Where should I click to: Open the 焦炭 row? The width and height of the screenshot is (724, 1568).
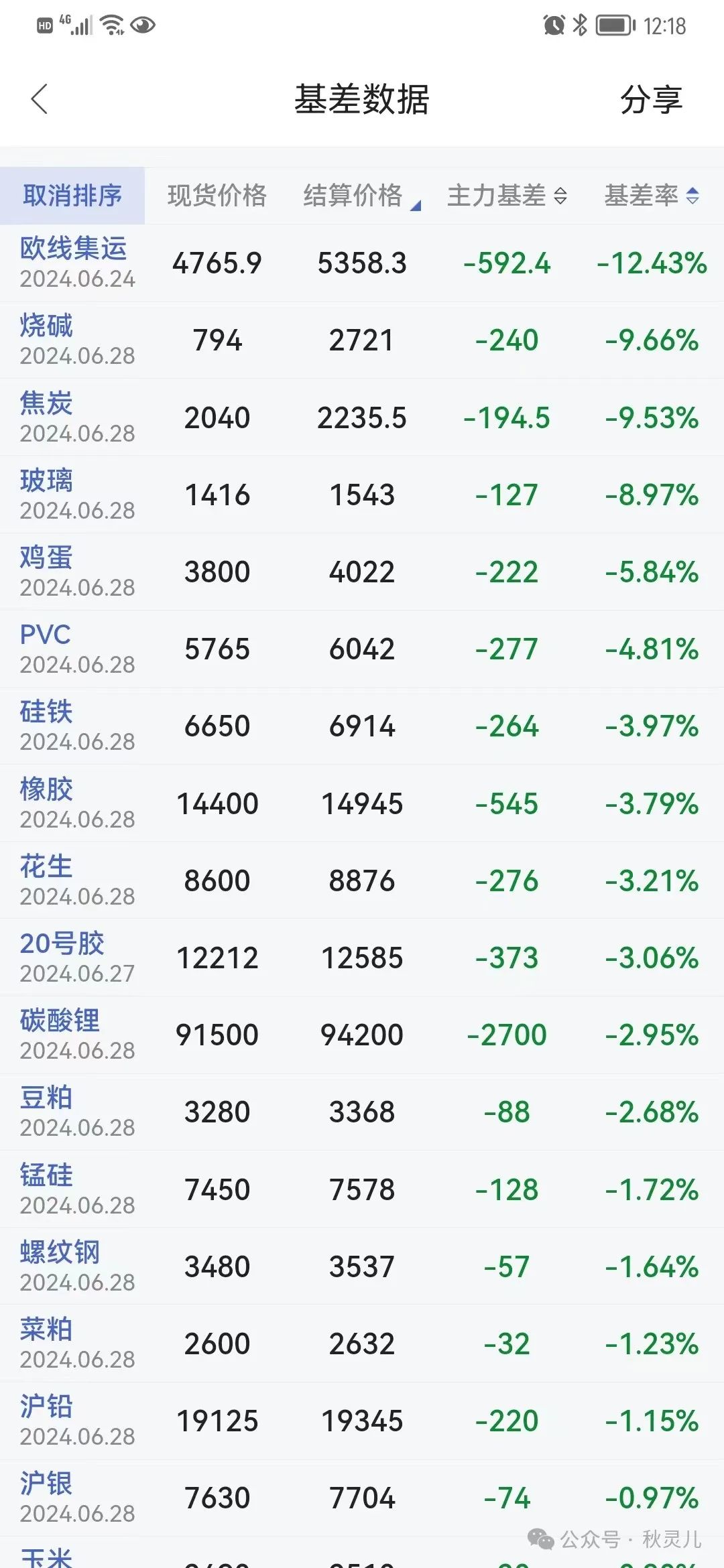click(362, 417)
